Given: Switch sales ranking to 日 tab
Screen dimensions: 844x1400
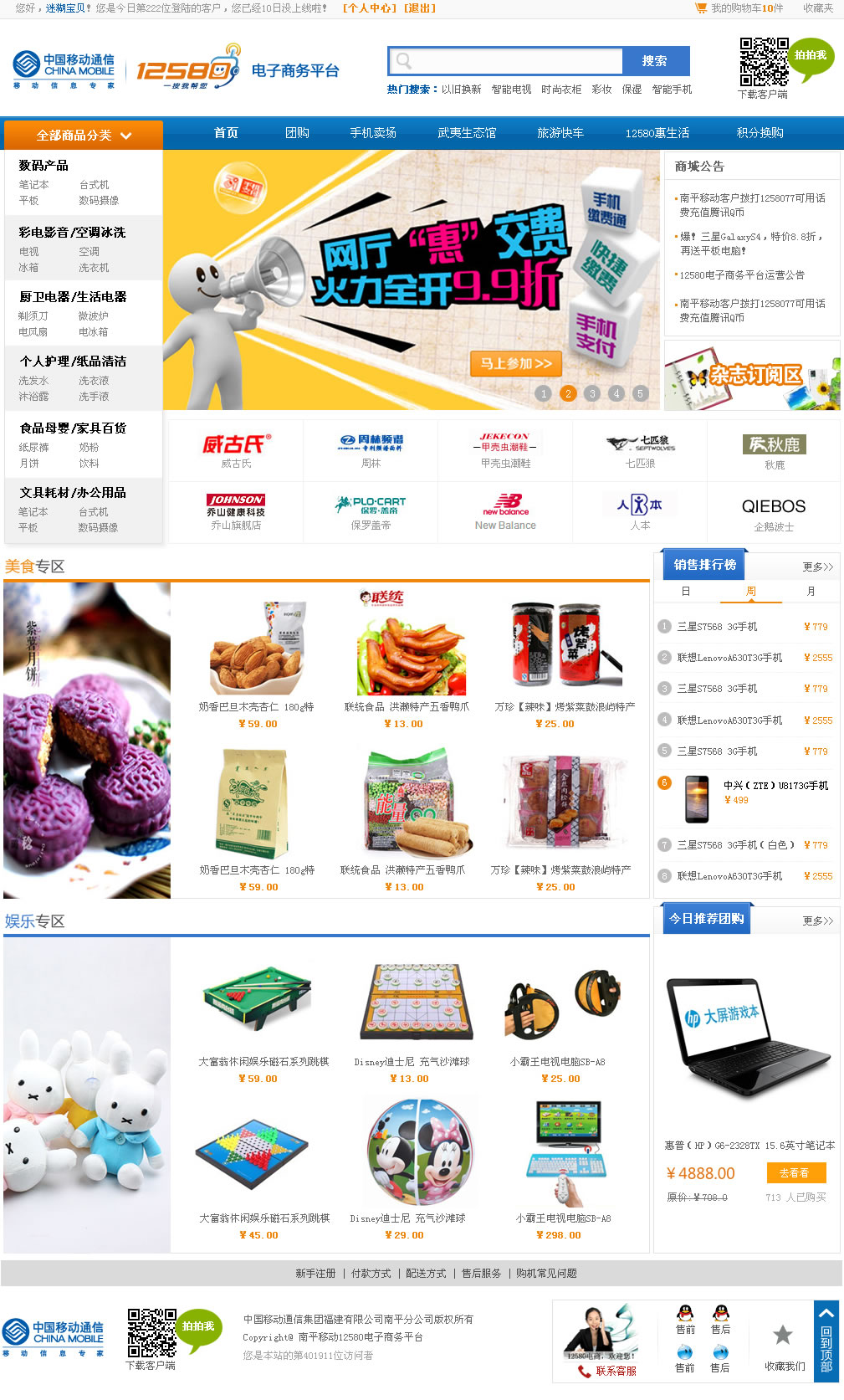Looking at the screenshot, I should tap(686, 592).
